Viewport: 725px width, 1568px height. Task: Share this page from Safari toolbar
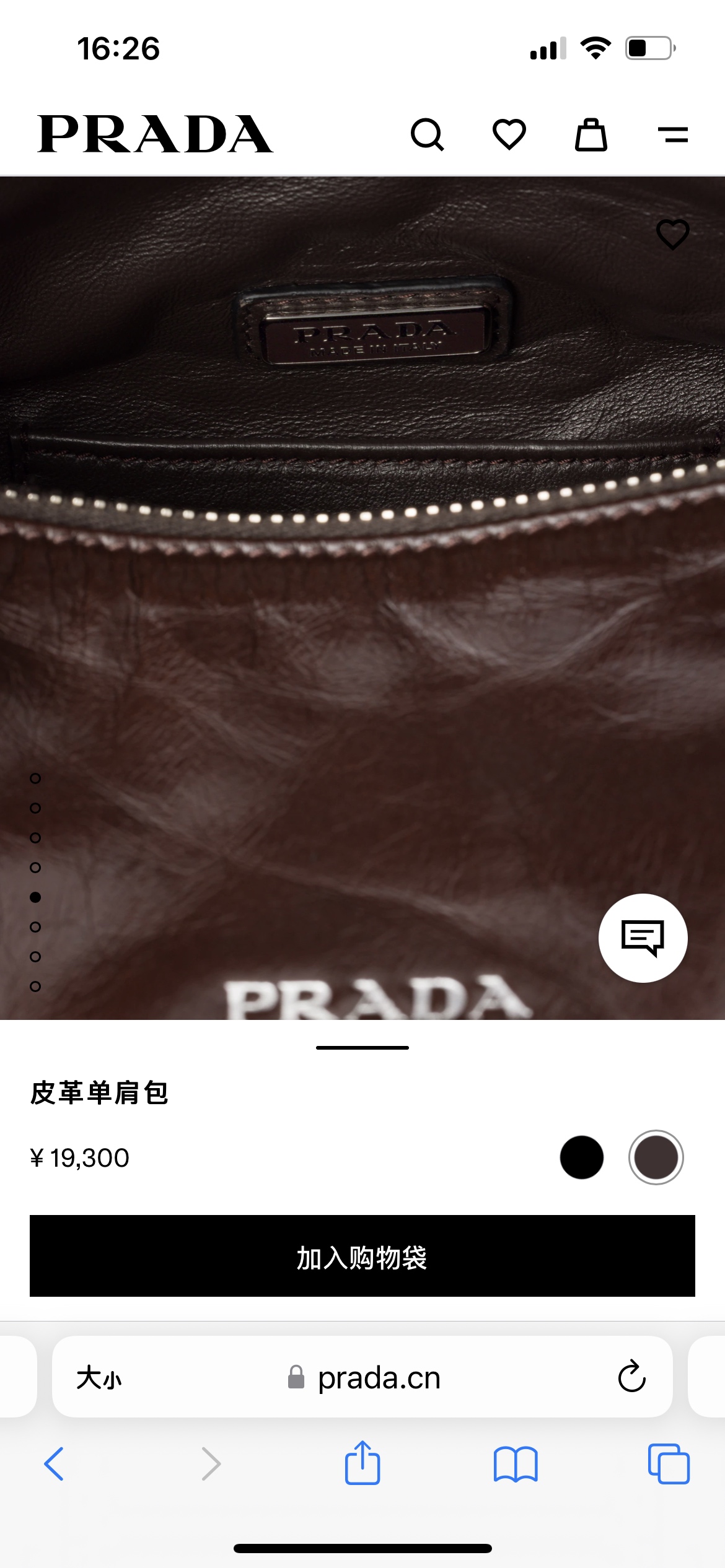[362, 1463]
